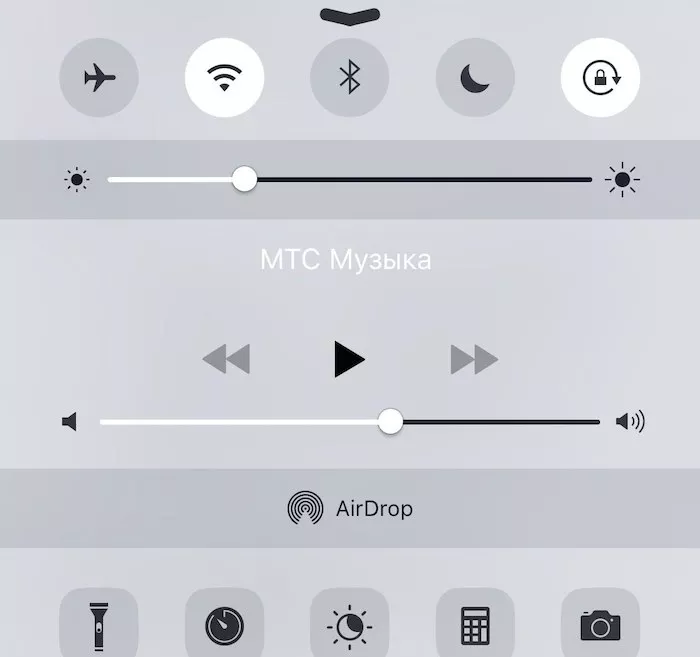The height and width of the screenshot is (657, 700).
Task: Tap the volume slider track
Action: coord(500,422)
